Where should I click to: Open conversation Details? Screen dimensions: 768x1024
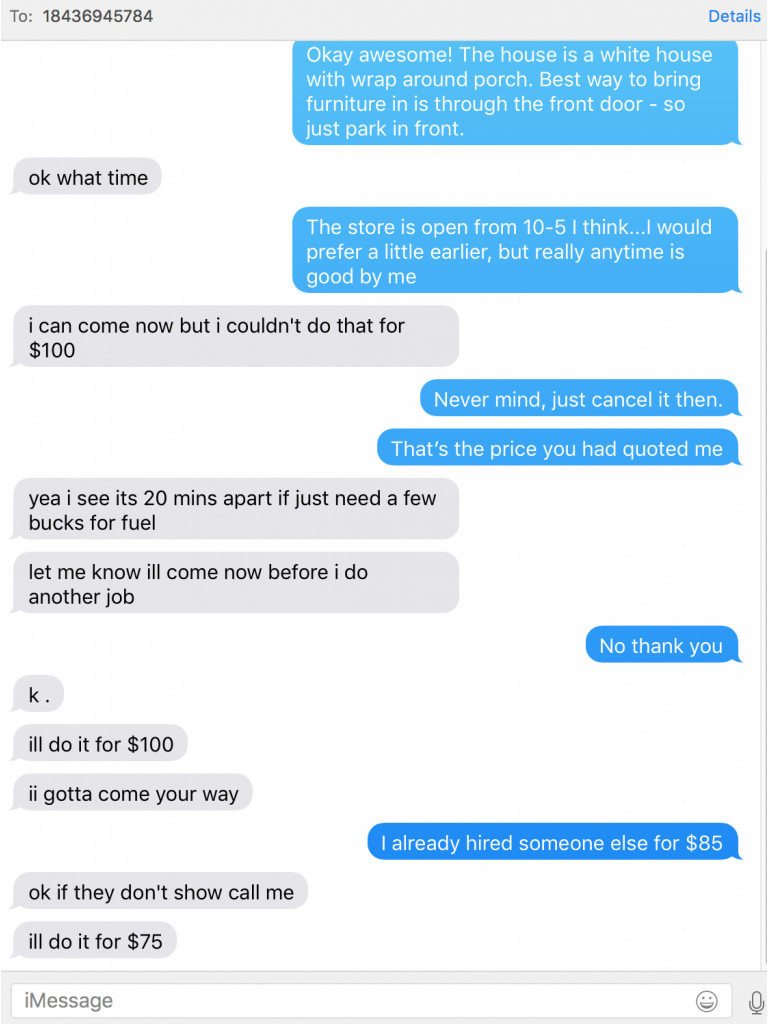coord(734,16)
